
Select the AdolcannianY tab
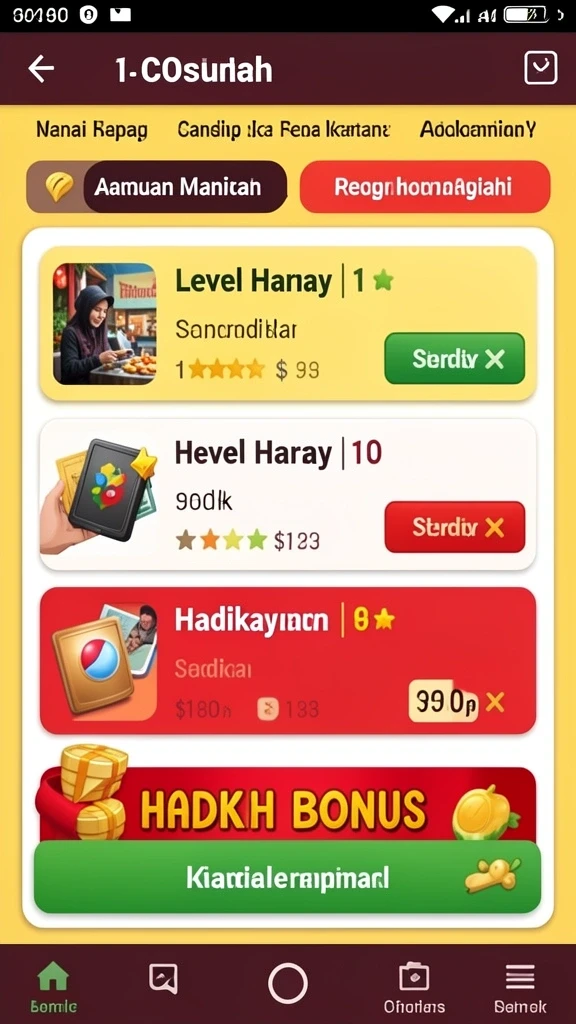coord(478,129)
